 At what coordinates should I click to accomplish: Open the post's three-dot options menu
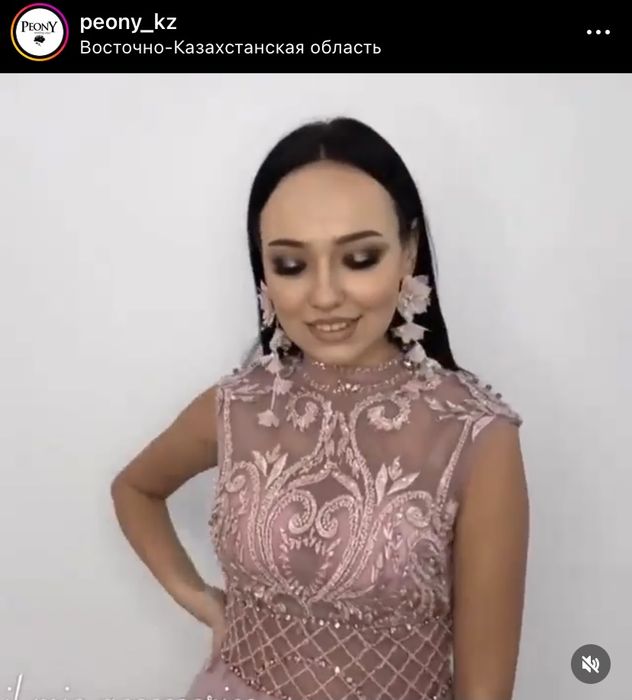(x=597, y=33)
